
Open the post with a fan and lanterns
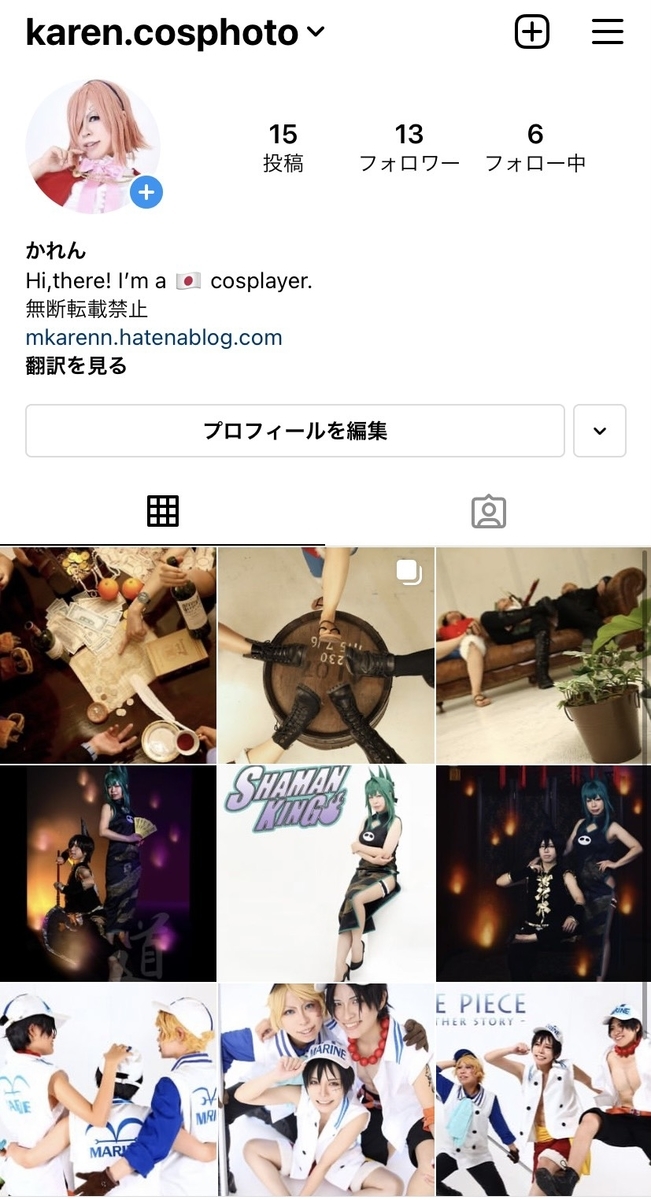tap(108, 873)
